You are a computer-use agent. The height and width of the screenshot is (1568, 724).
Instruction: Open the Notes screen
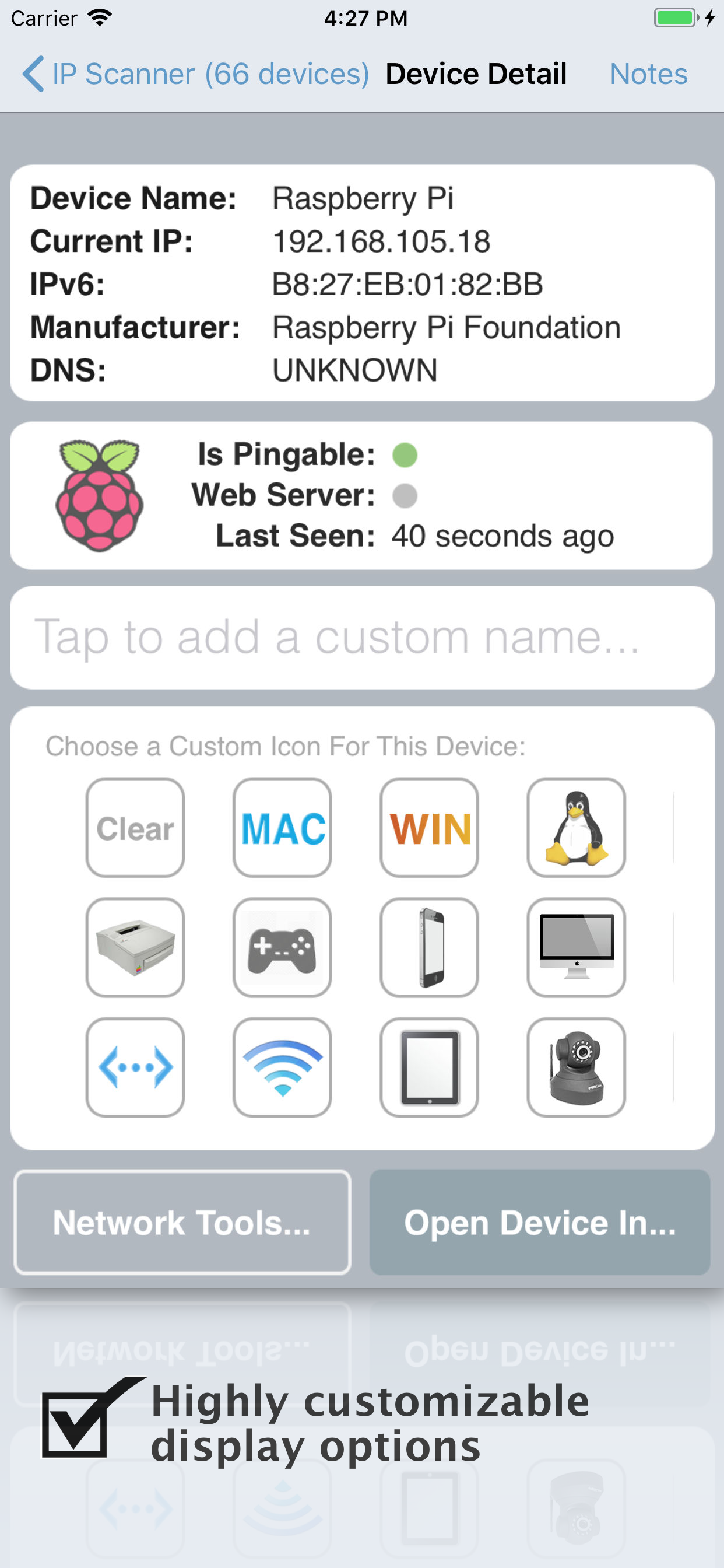[647, 73]
